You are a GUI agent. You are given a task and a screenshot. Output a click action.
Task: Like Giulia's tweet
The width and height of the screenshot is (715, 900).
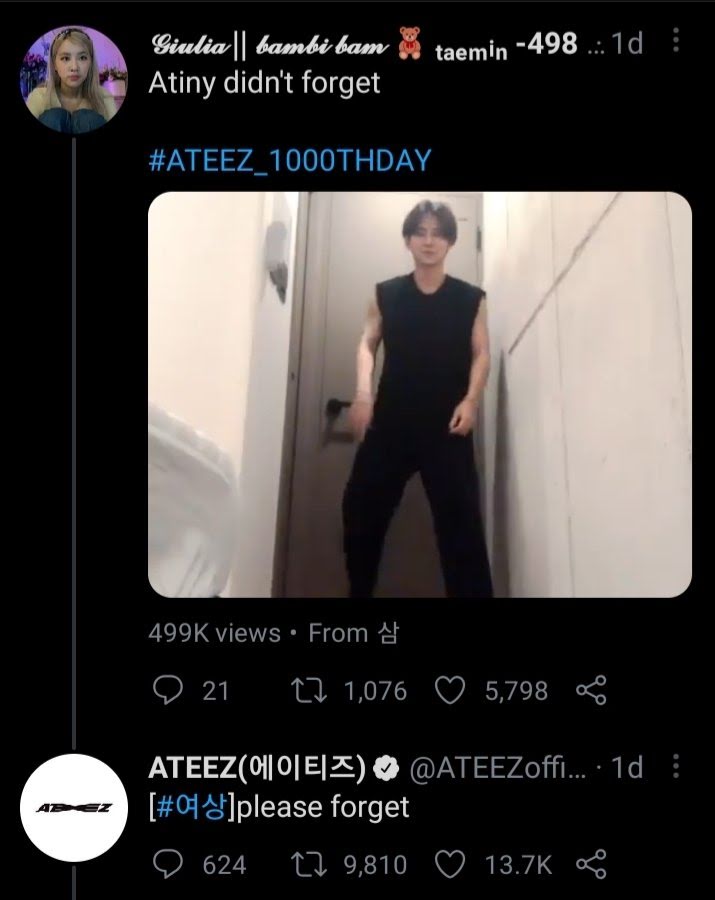(x=452, y=690)
